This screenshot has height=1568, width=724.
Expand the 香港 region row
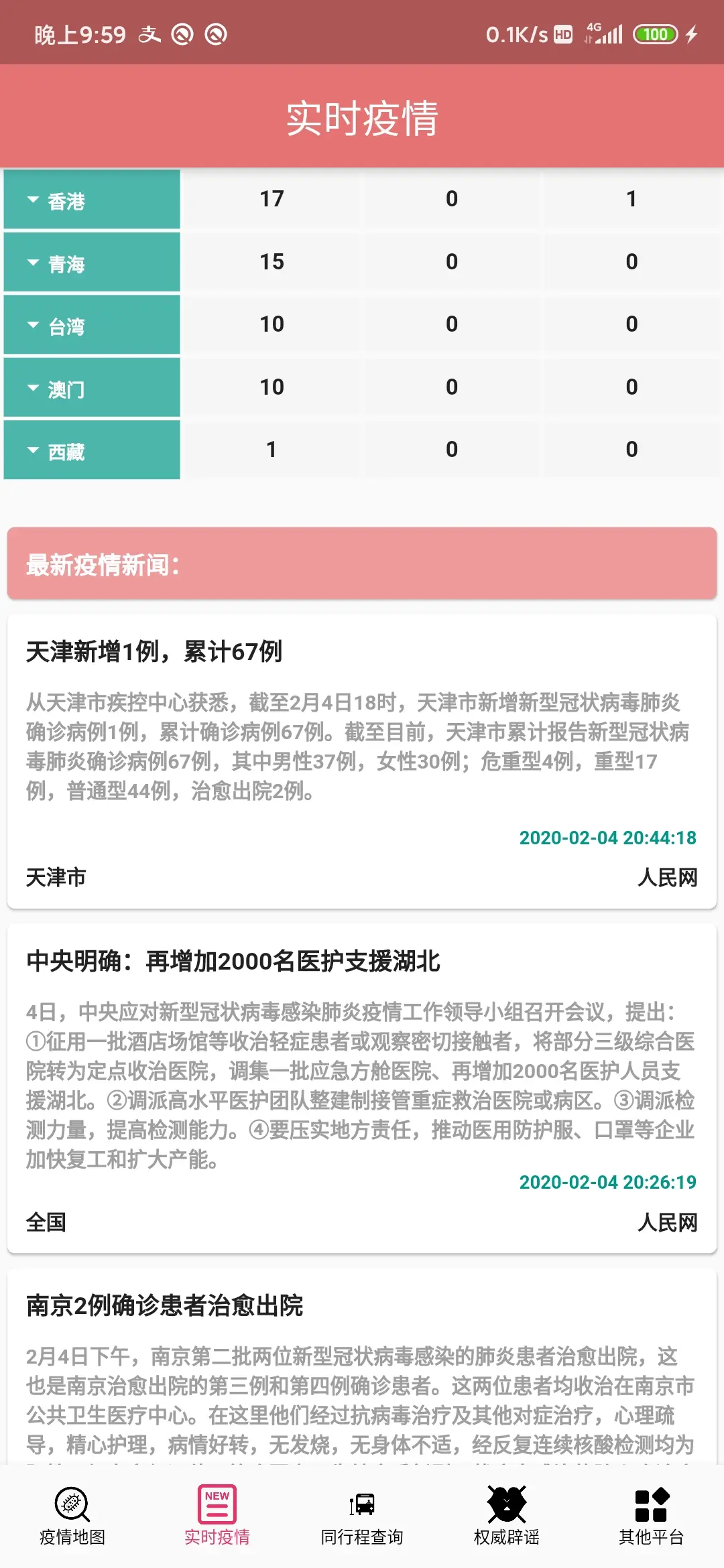[92, 200]
